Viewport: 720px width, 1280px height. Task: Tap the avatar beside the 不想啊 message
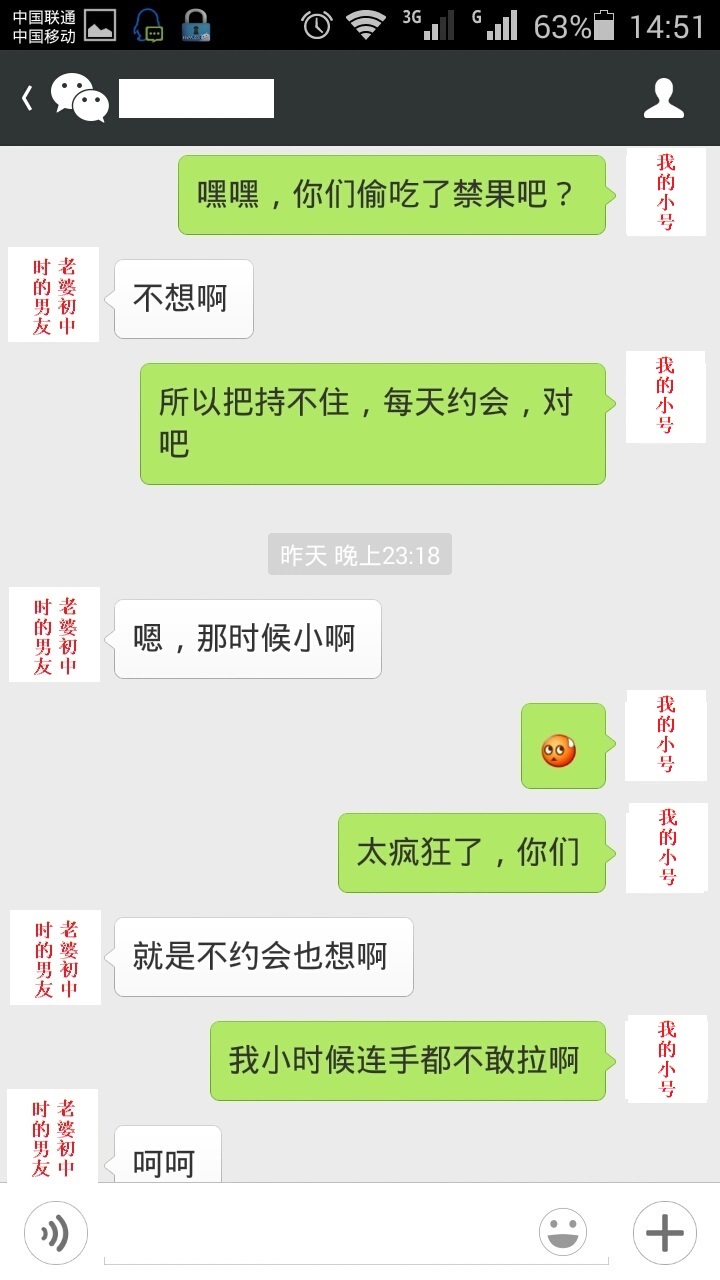tap(54, 295)
